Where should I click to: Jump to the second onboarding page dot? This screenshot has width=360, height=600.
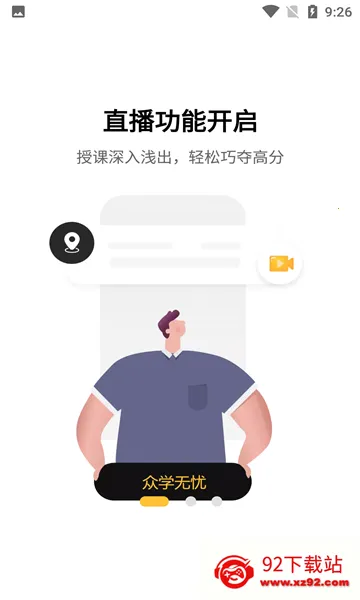tap(191, 501)
